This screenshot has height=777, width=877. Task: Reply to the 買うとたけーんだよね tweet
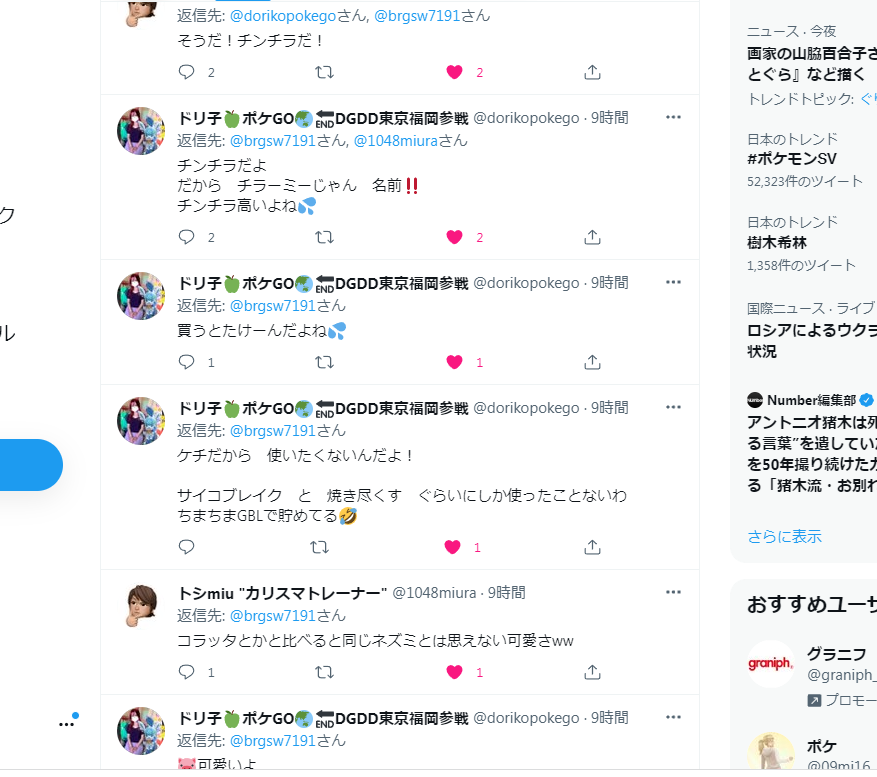[186, 362]
